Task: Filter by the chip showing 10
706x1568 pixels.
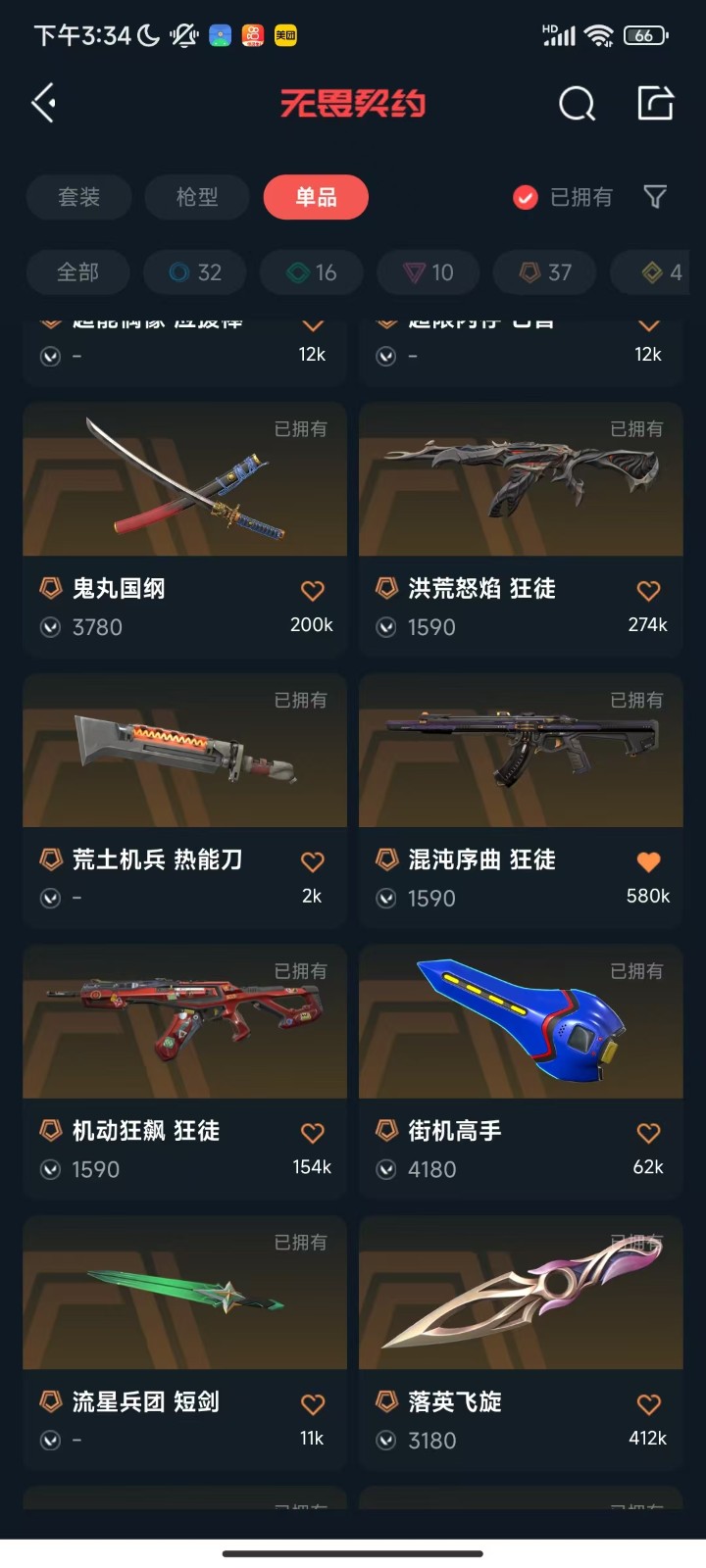Action: point(429,272)
